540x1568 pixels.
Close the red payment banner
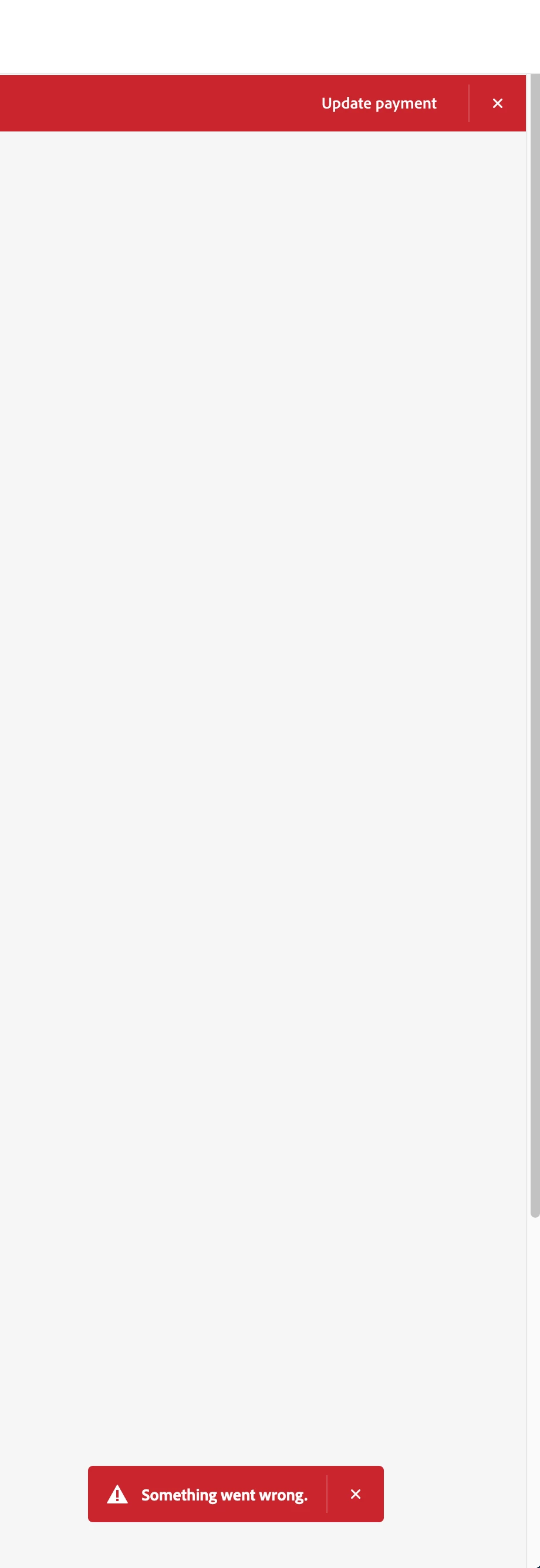497,103
